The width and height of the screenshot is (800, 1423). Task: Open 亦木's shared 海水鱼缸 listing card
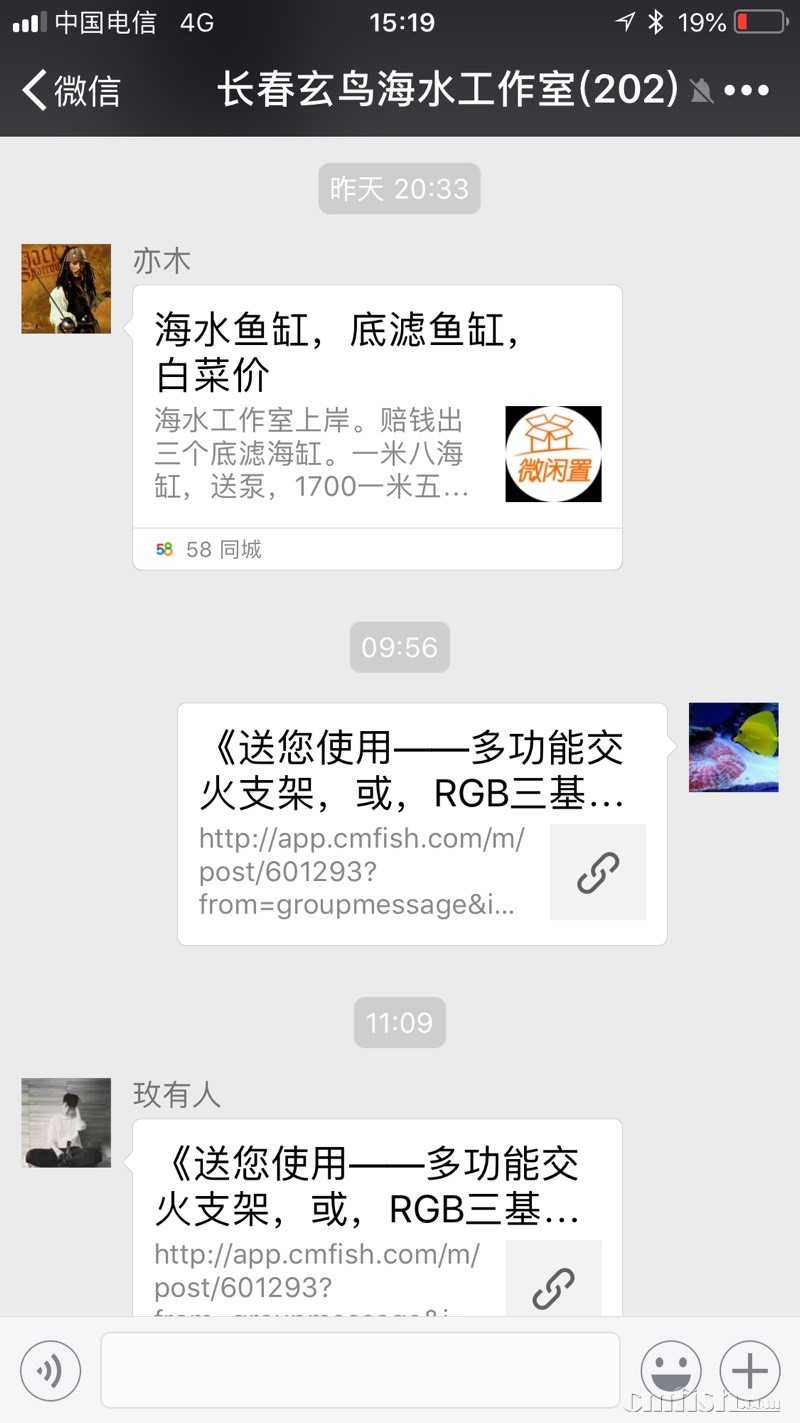pos(377,427)
